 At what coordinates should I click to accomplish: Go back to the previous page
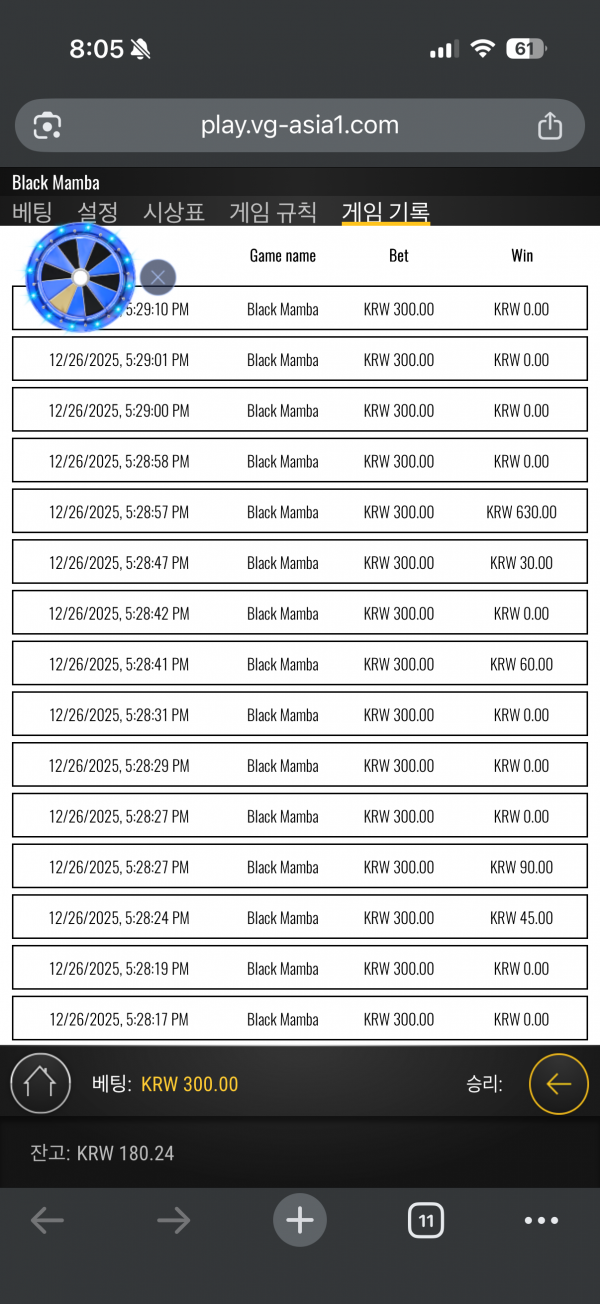(x=47, y=1220)
